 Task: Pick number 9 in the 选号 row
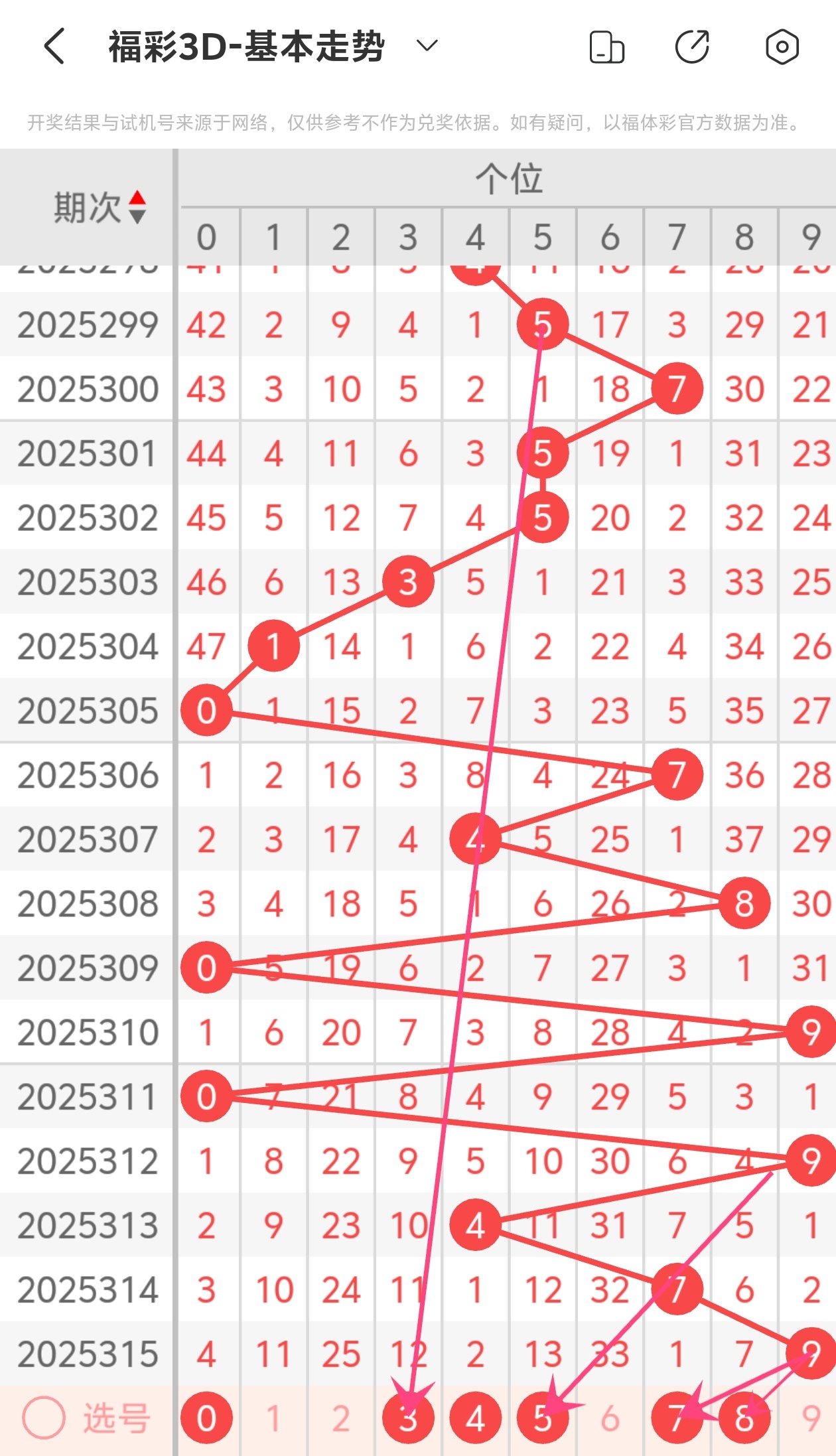(x=811, y=1419)
